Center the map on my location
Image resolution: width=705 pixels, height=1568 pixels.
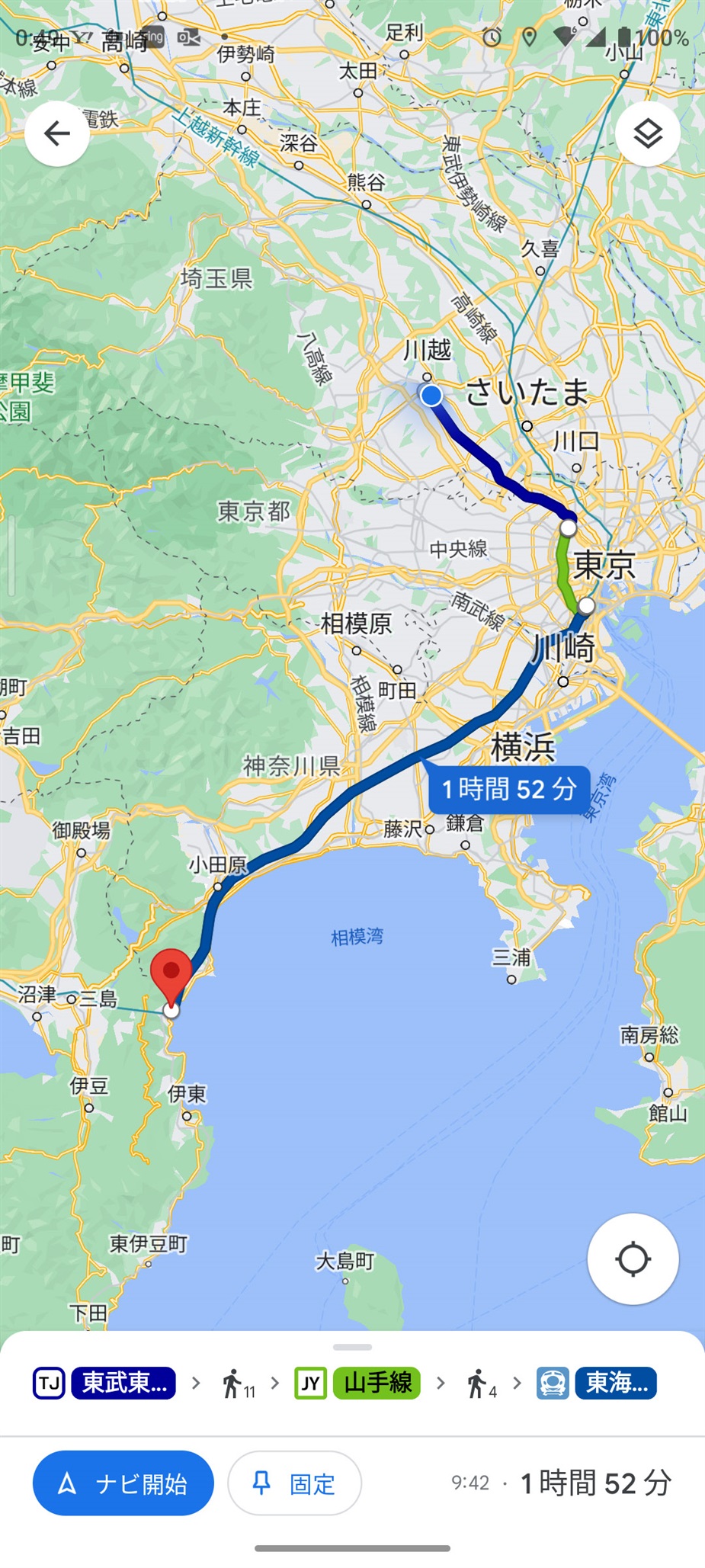[x=633, y=1259]
